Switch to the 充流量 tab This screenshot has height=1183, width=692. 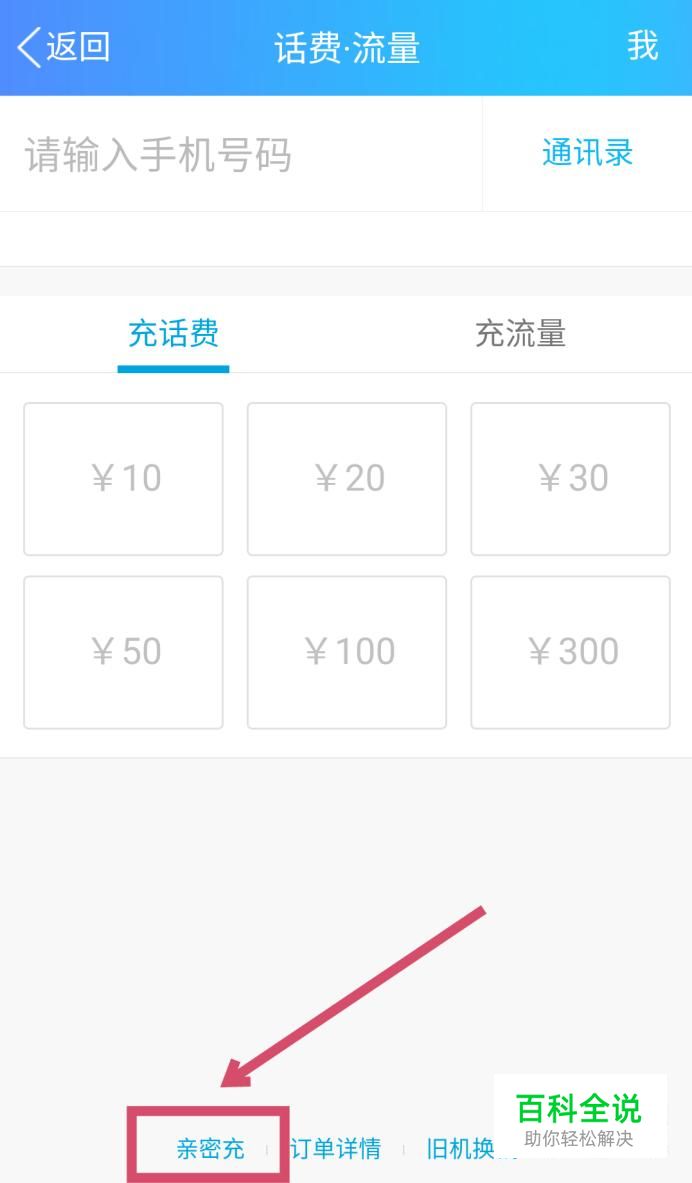pos(520,333)
